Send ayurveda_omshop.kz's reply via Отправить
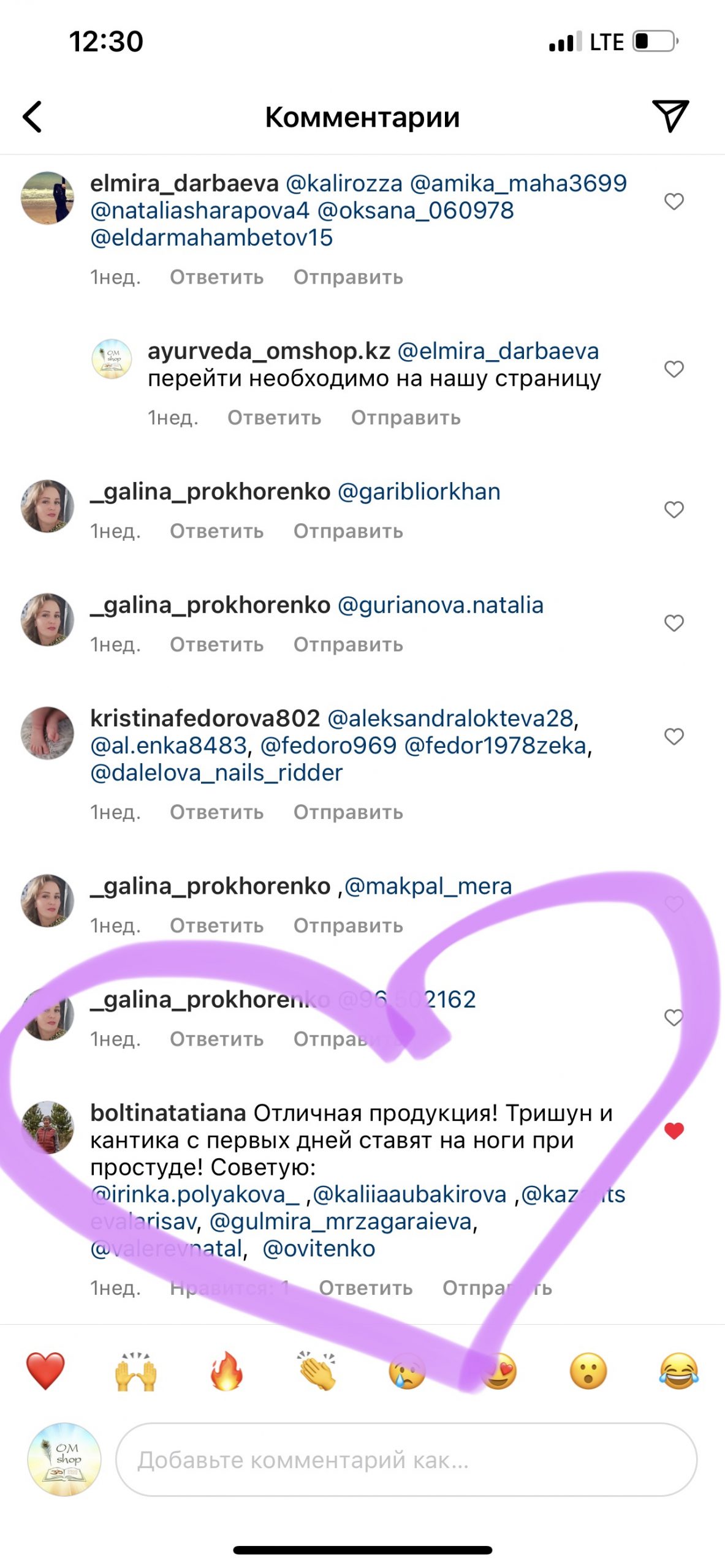 405,418
